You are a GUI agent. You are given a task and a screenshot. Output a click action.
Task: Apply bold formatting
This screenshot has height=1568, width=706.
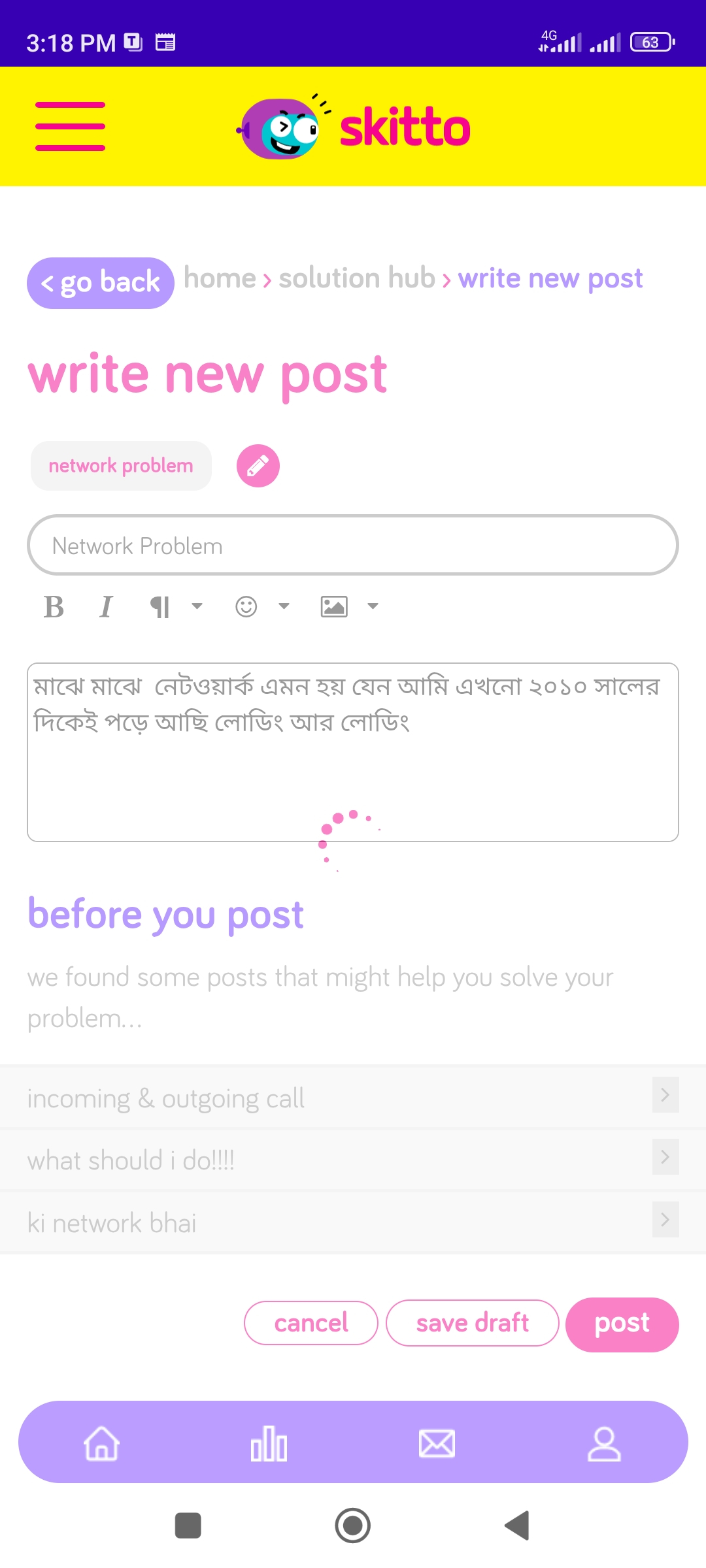54,607
